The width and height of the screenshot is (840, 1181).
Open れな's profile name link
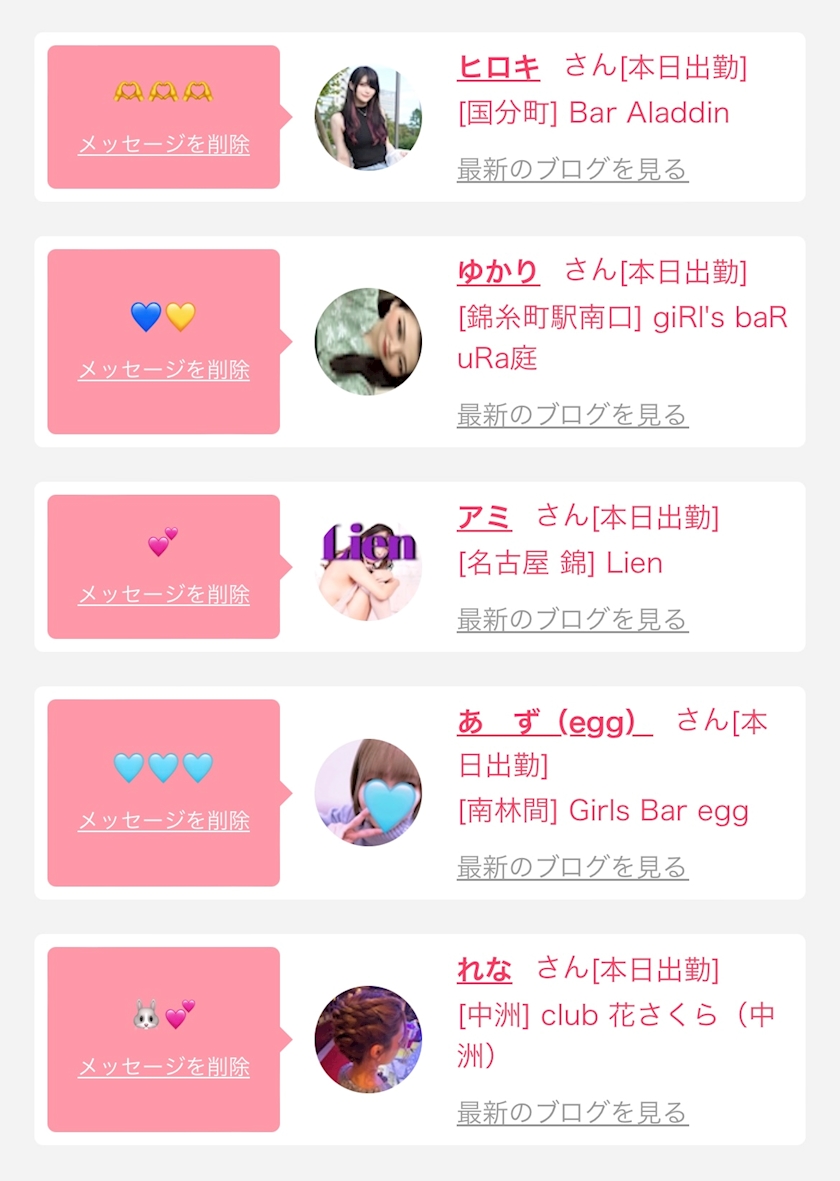pos(484,969)
